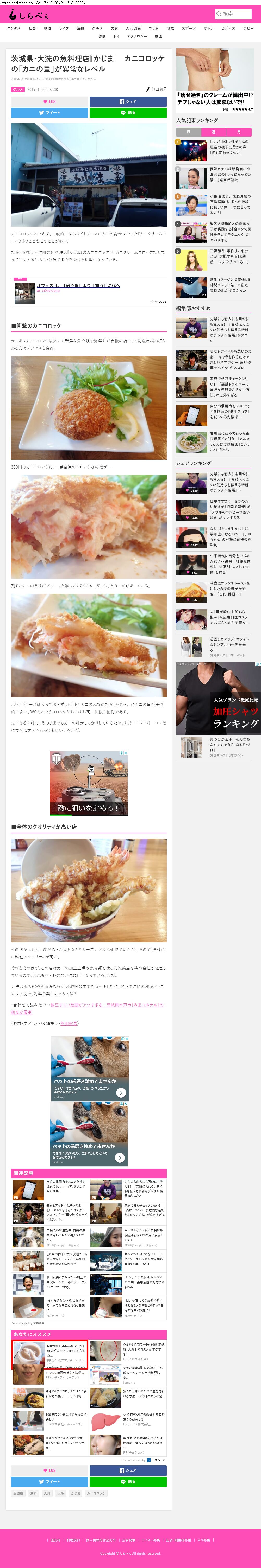
Task: Open the 動画 section
Action: pos(159,36)
